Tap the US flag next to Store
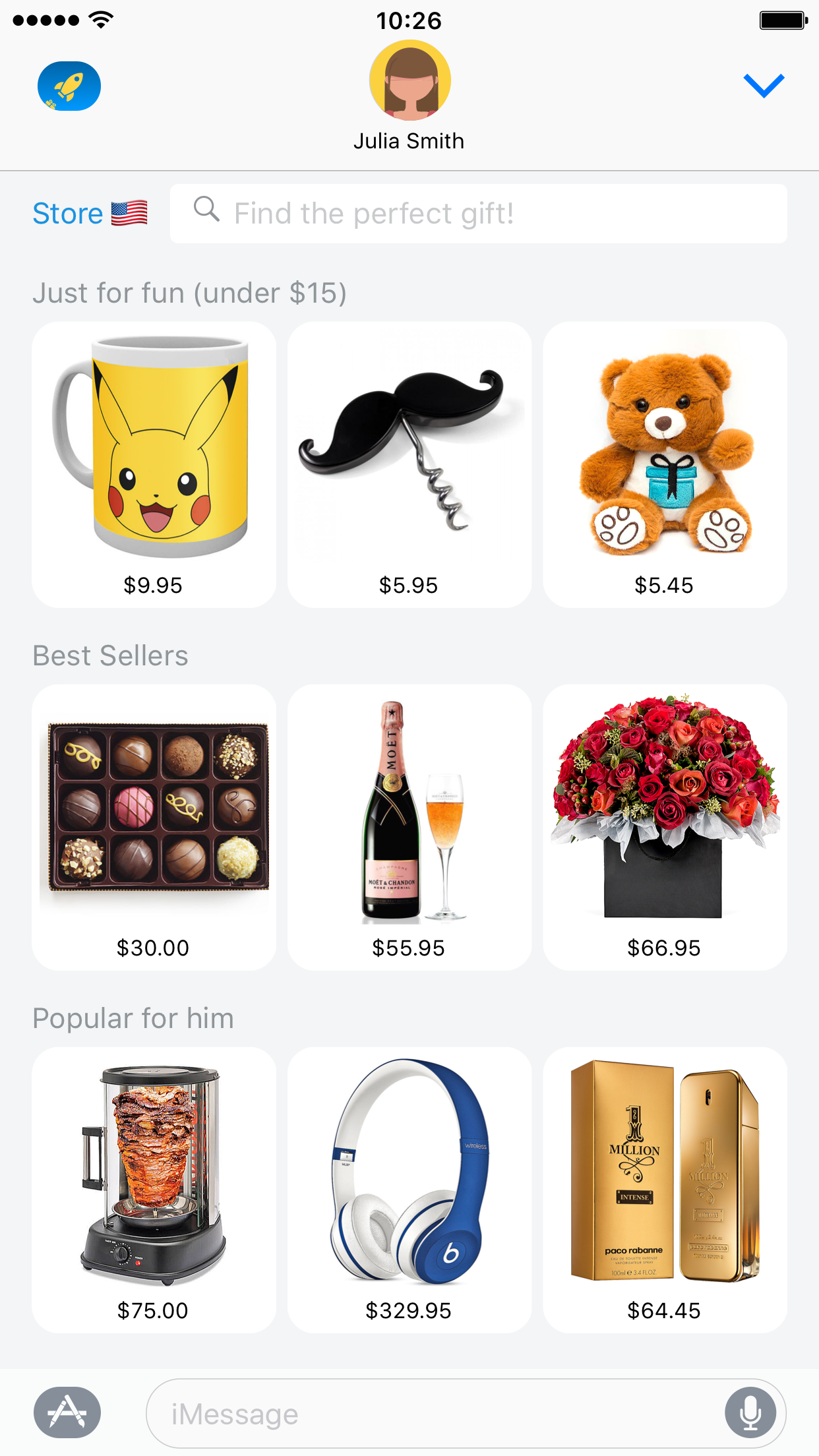 (x=129, y=212)
